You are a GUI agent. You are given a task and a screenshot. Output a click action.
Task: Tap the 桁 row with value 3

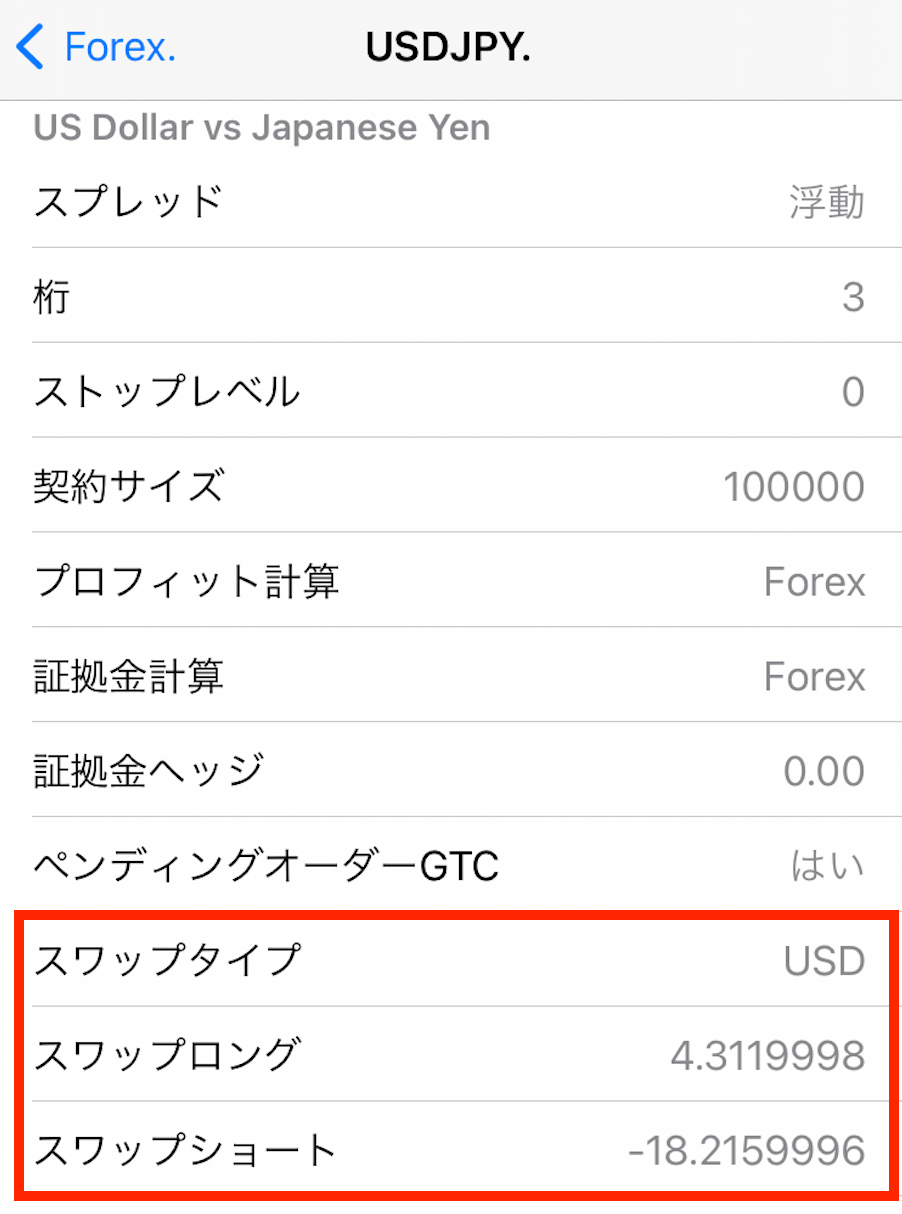(450, 296)
